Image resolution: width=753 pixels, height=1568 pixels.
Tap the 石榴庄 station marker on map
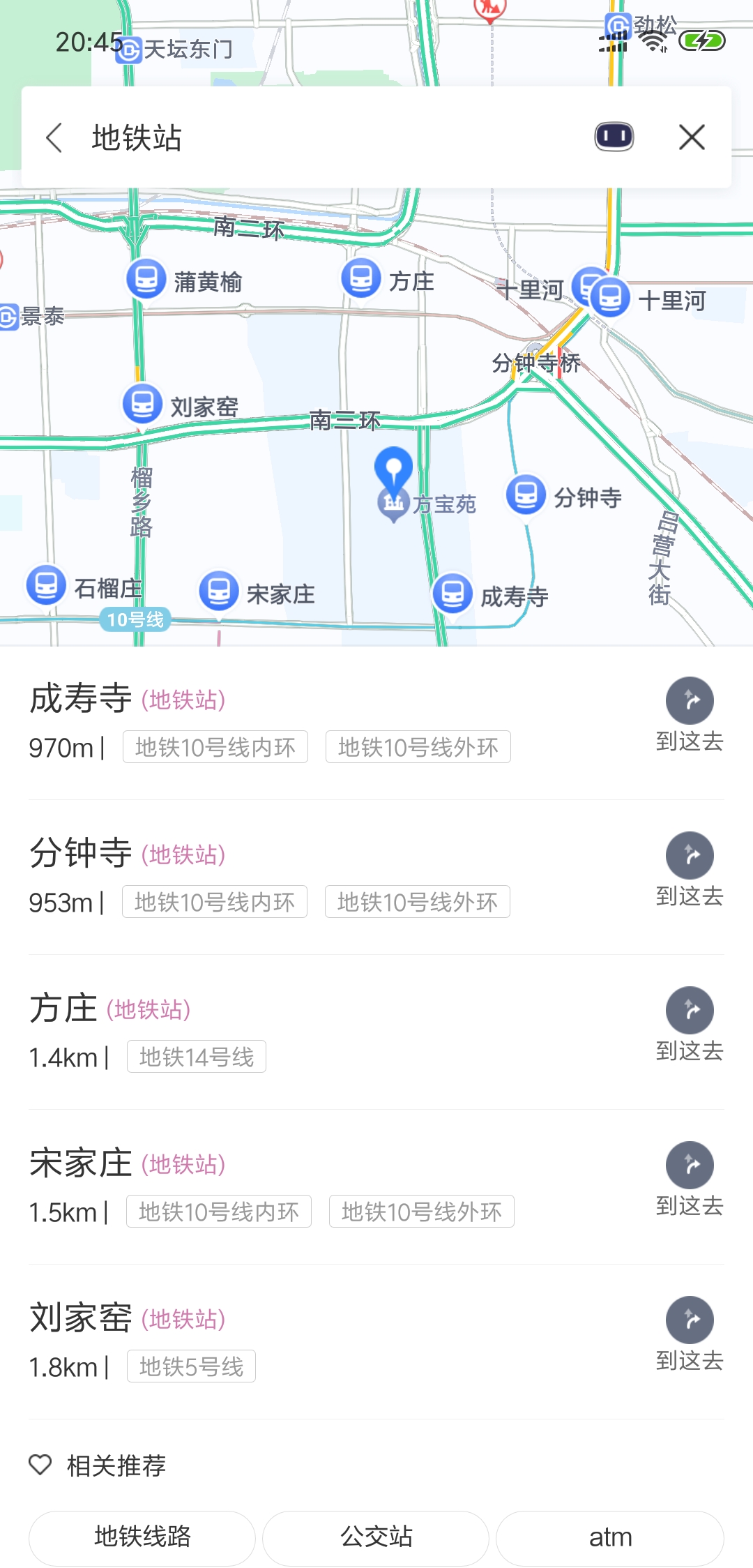pos(47,586)
